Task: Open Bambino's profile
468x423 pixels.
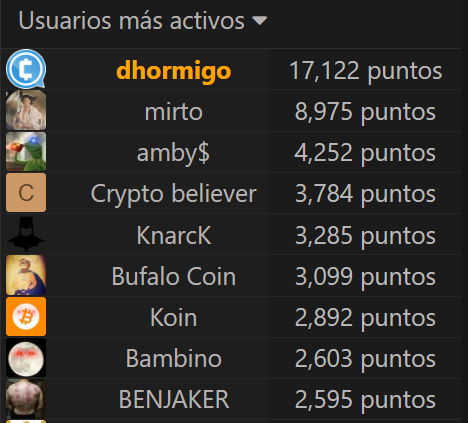Action: [x=174, y=358]
